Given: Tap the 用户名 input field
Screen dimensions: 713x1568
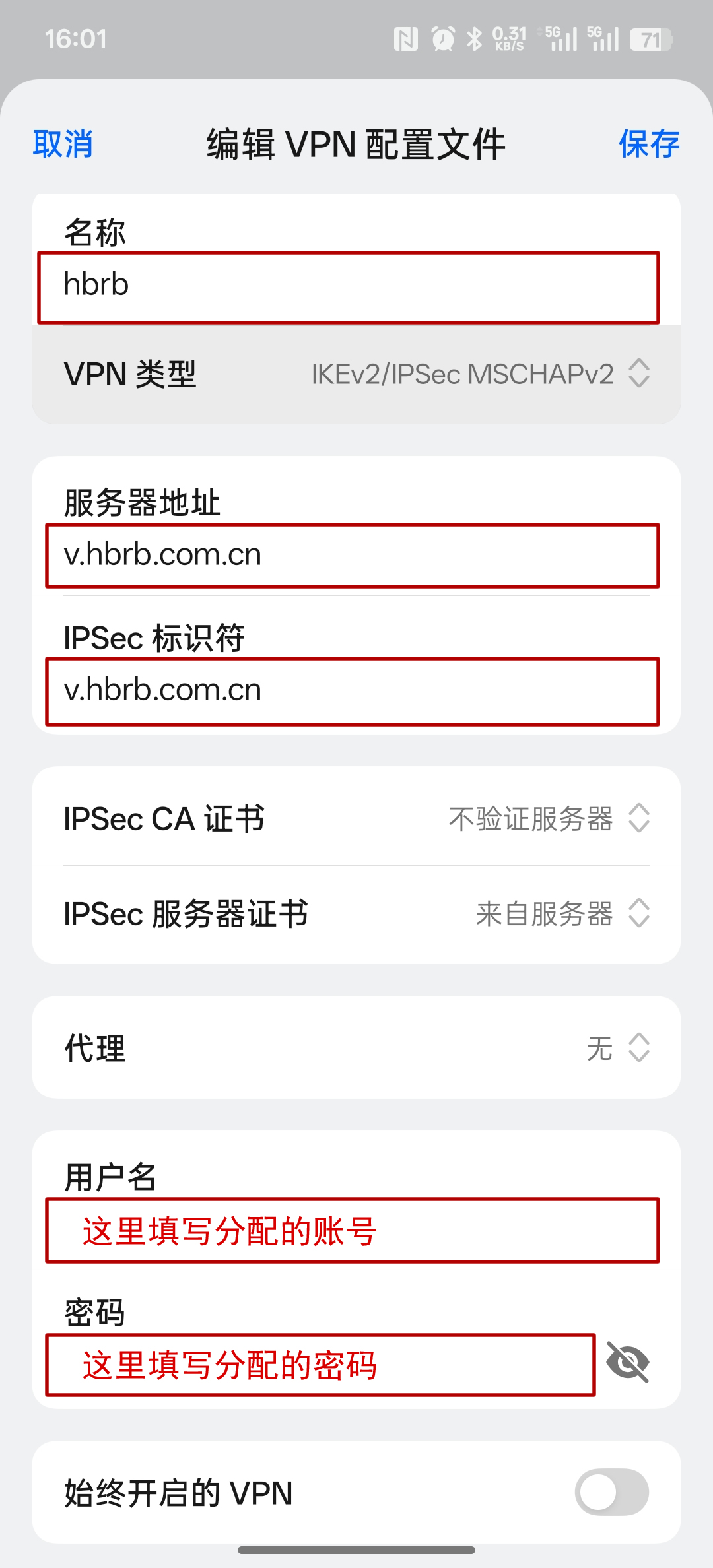Looking at the screenshot, I should pyautogui.click(x=353, y=1231).
